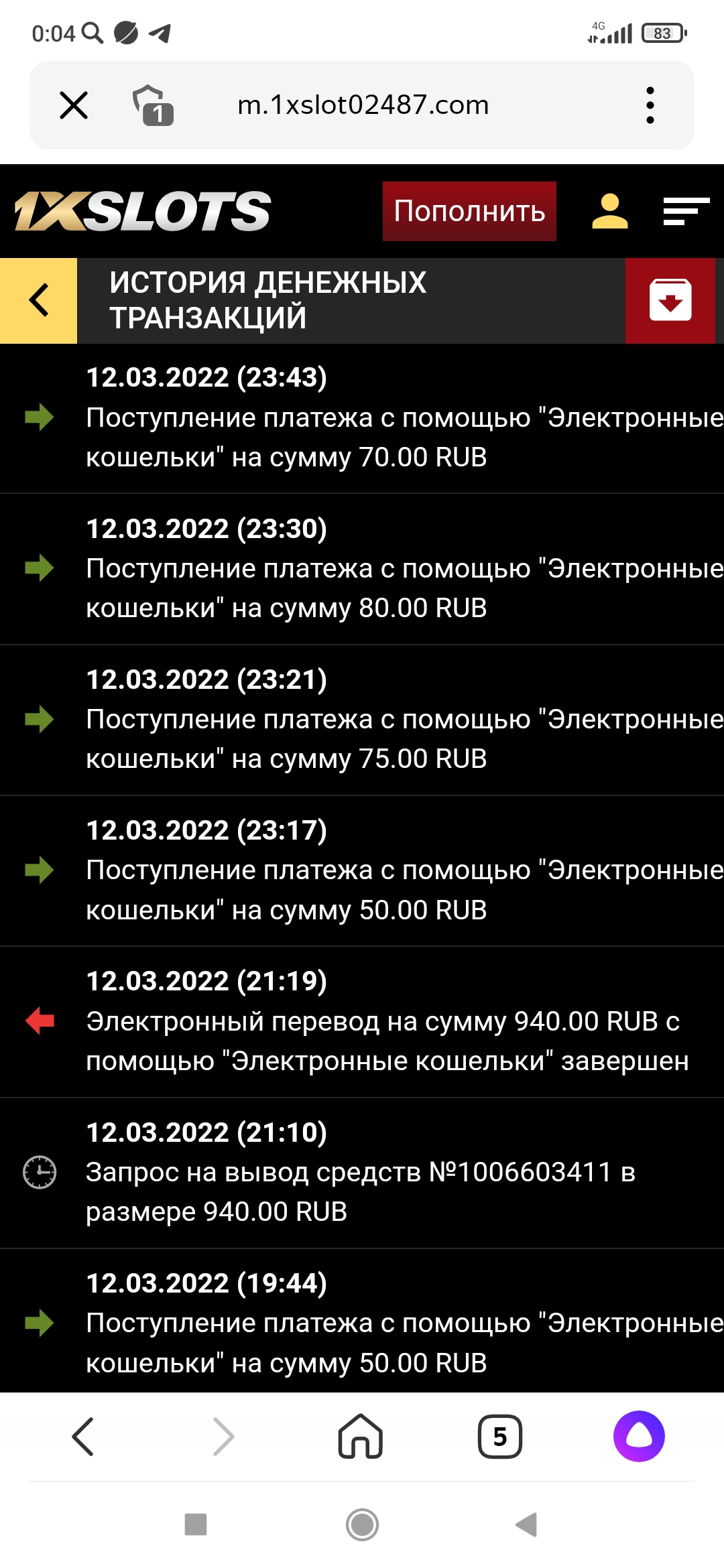Close the browser tab with X
Viewport: 724px width, 1568px height.
74,105
